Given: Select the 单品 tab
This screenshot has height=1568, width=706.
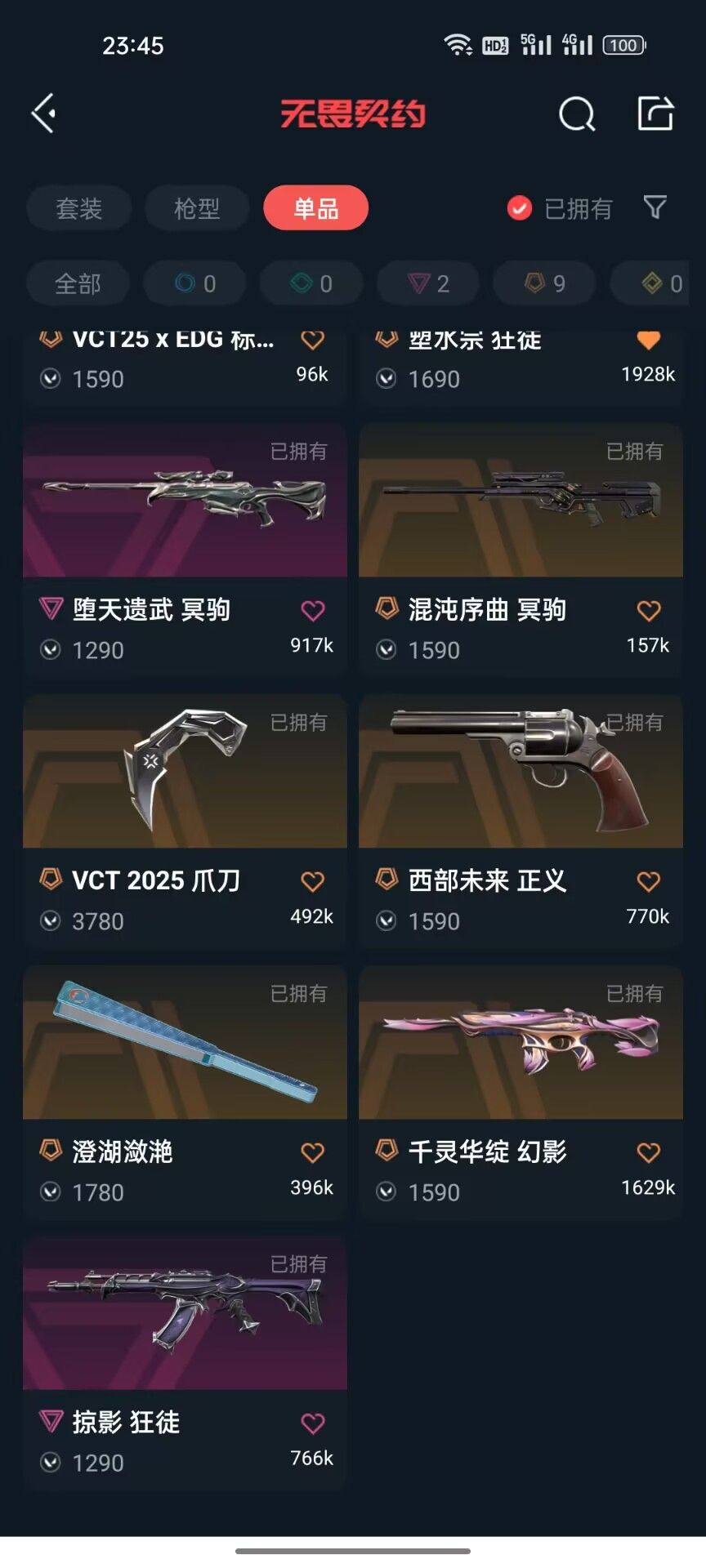Looking at the screenshot, I should click(x=315, y=208).
